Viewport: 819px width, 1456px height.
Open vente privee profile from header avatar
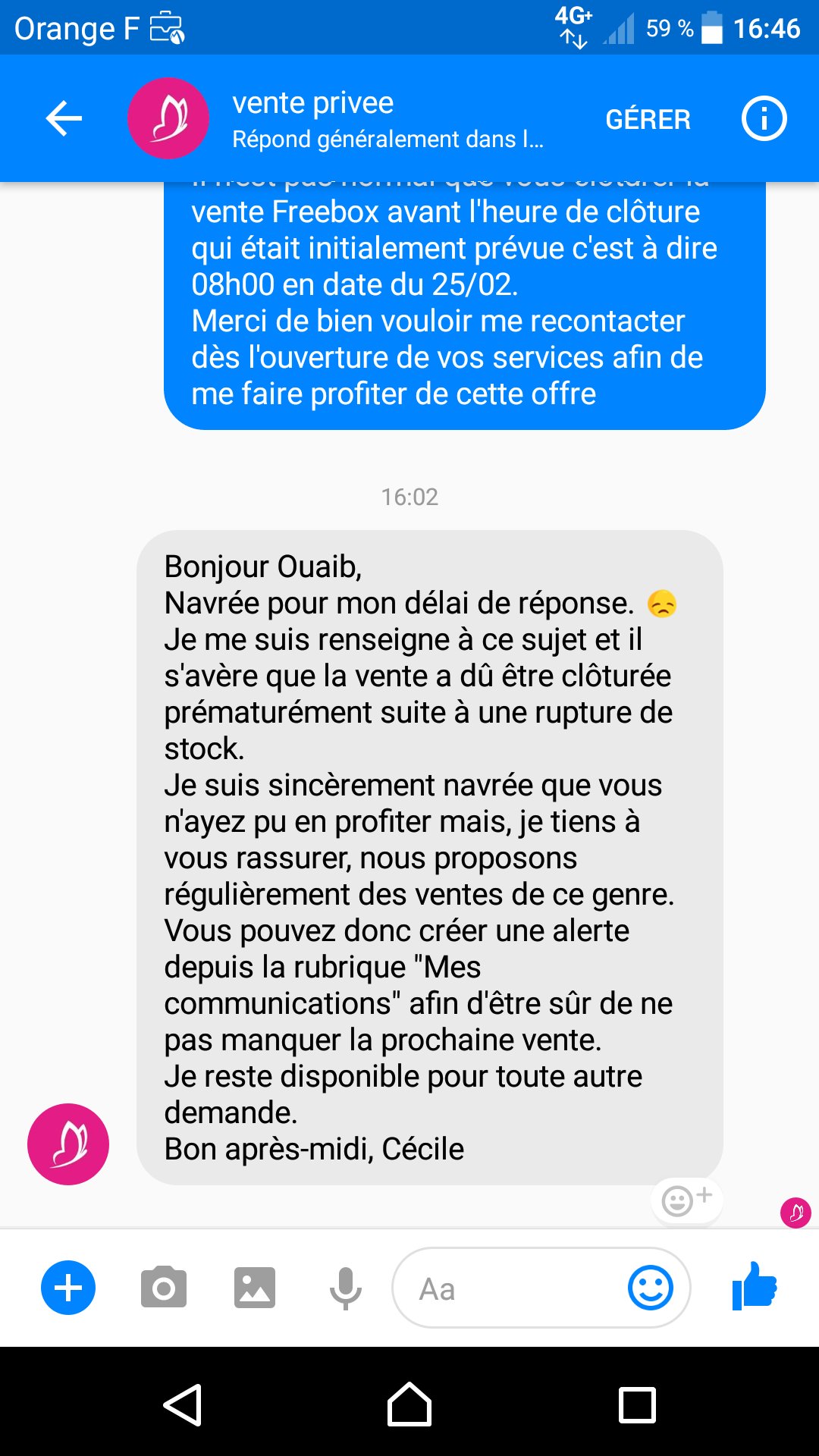tap(168, 119)
